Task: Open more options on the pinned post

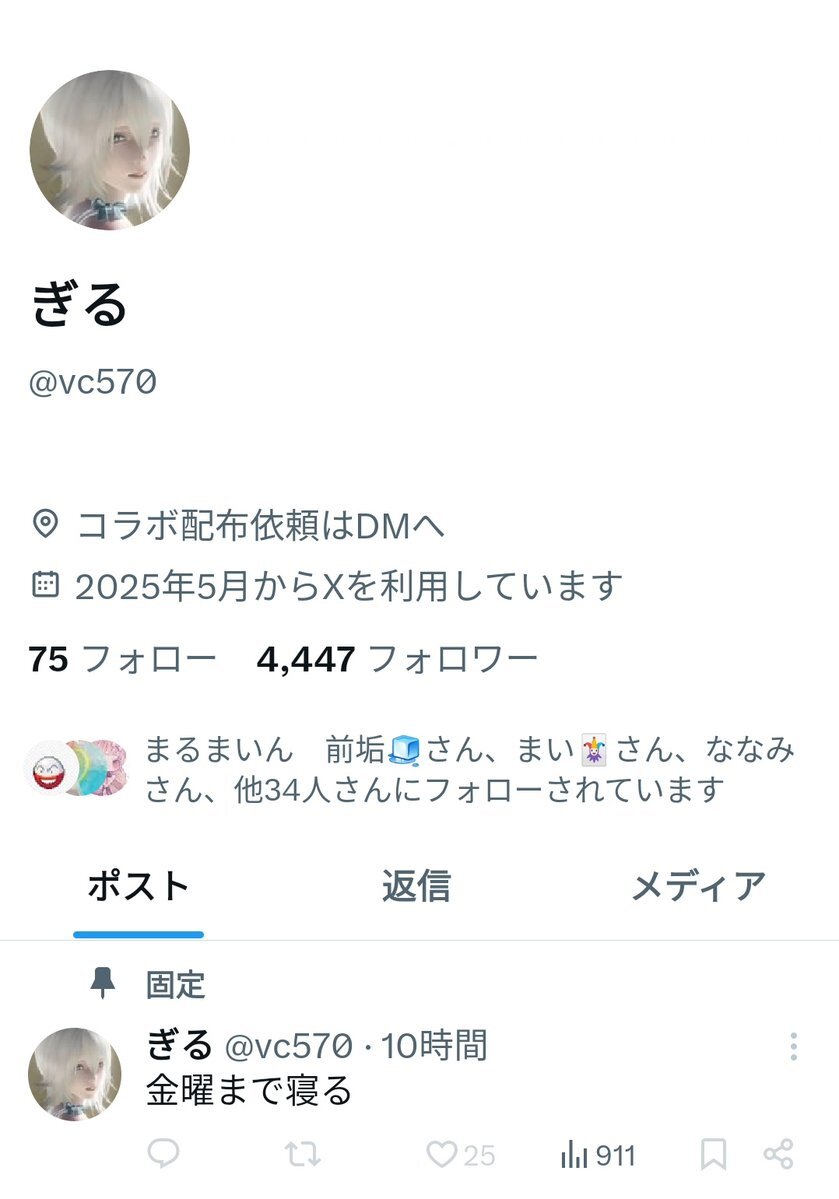Action: point(793,1047)
